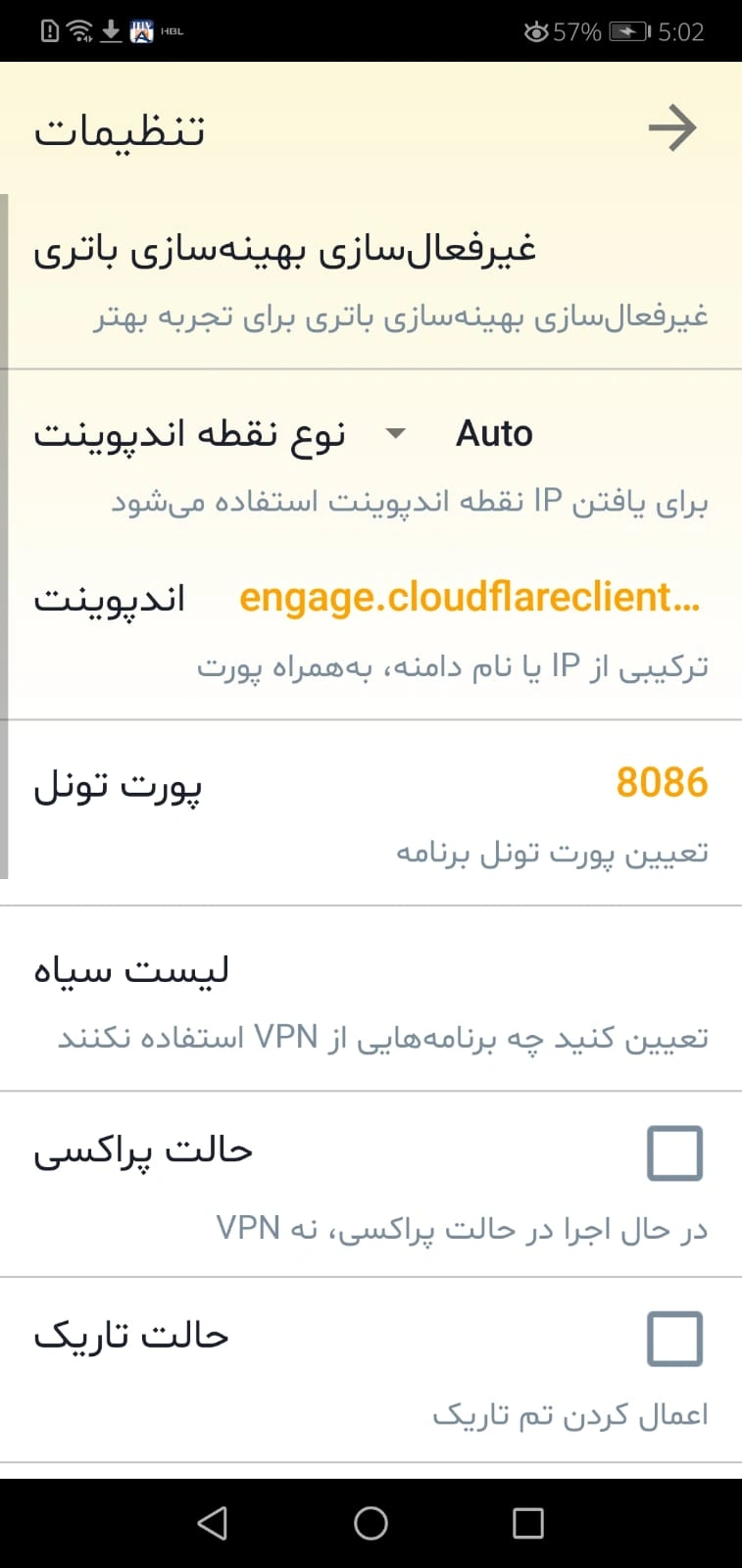Enable the حالت پراکسی proxy mode checkbox
Screen dimensions: 742x1568
[x=674, y=1153]
